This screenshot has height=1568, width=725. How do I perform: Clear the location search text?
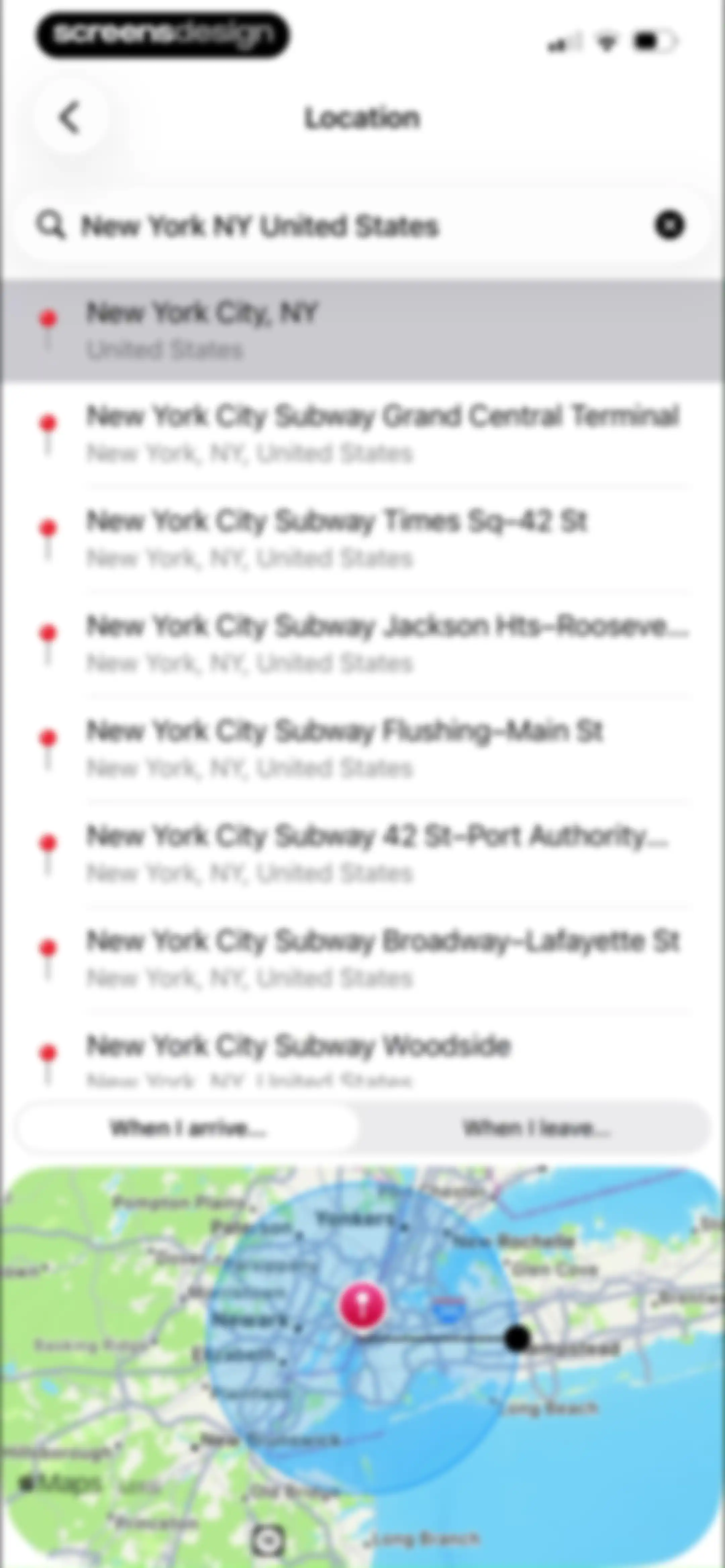coord(670,225)
